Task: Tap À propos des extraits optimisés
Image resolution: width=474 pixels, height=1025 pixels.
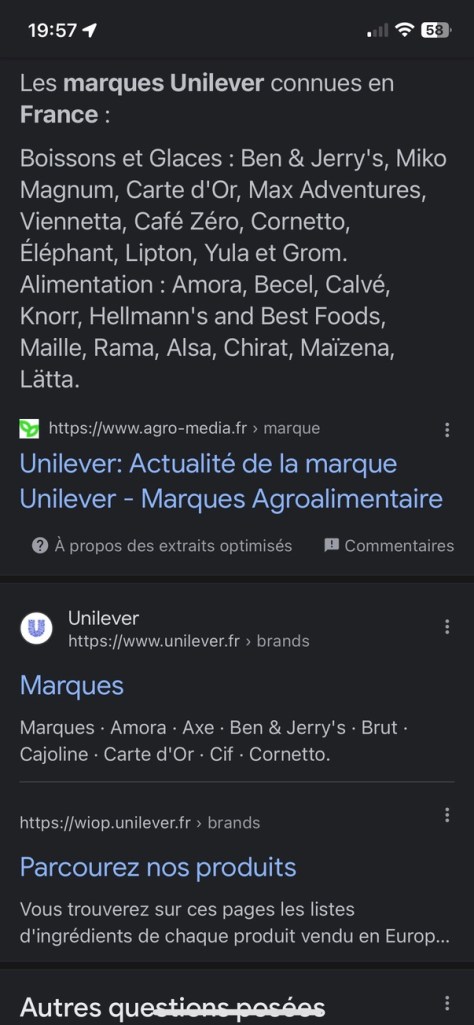Action: 162,546
